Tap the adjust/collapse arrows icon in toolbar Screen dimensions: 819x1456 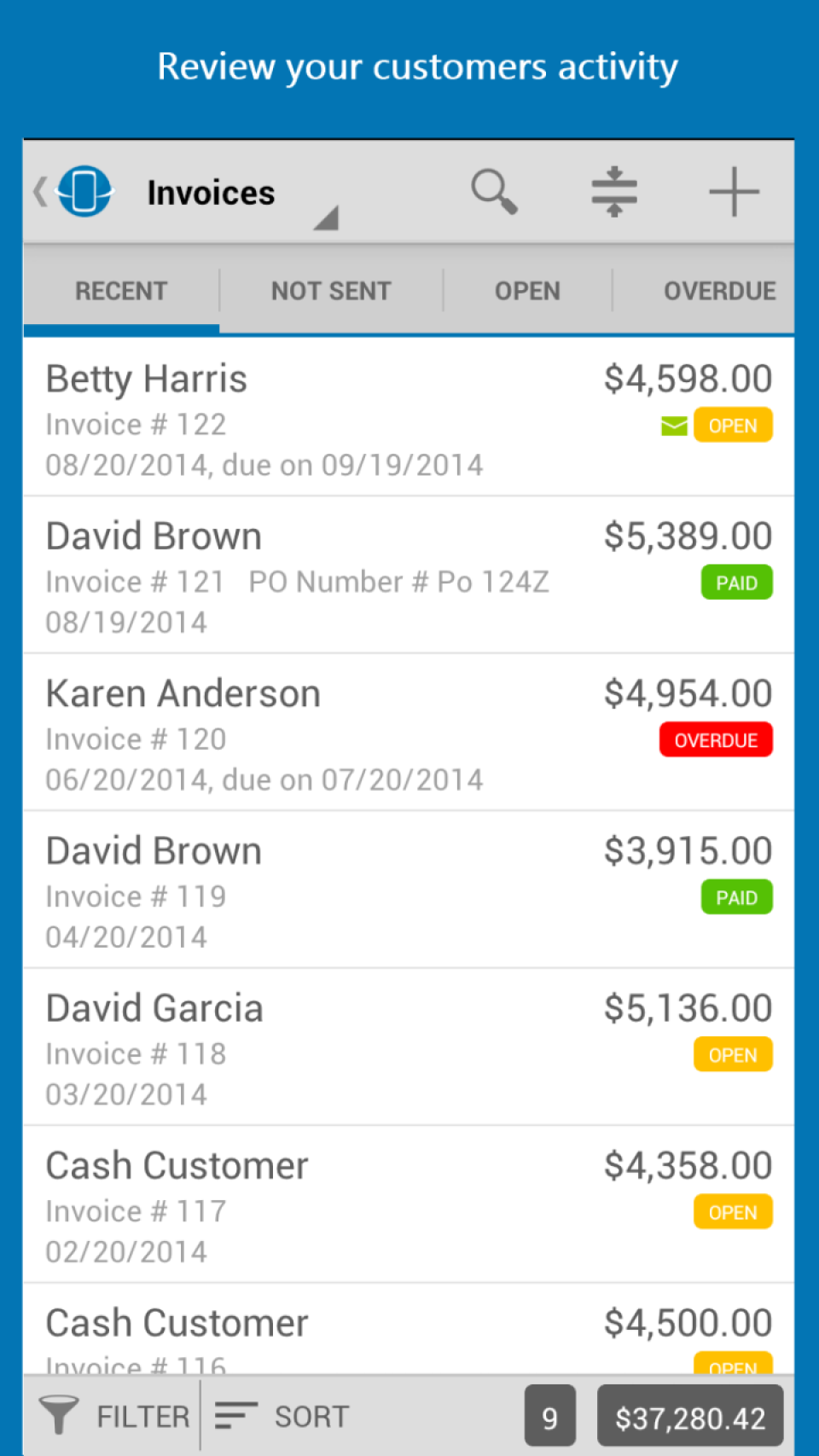(614, 191)
